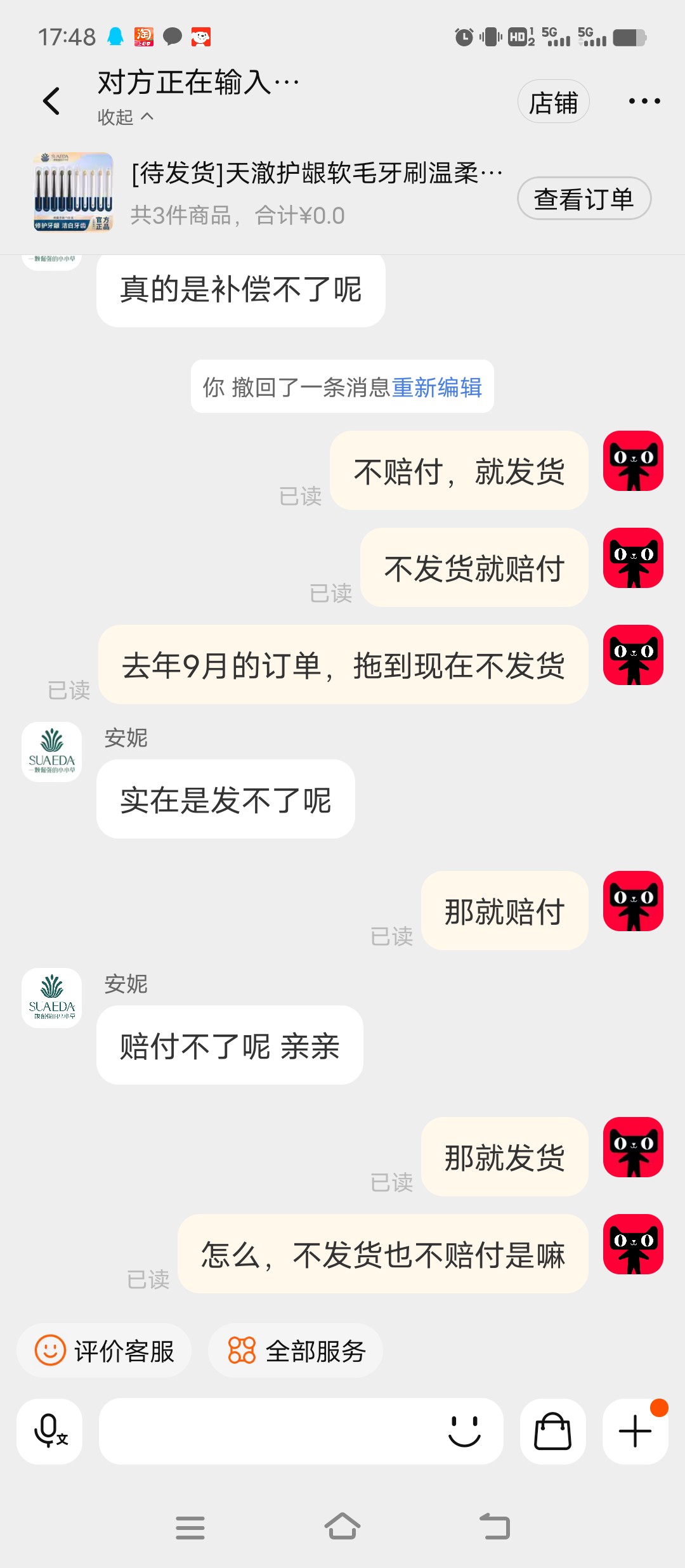Screen dimensions: 685x1568
Task: Switch to voice input microphone
Action: coord(49,1432)
